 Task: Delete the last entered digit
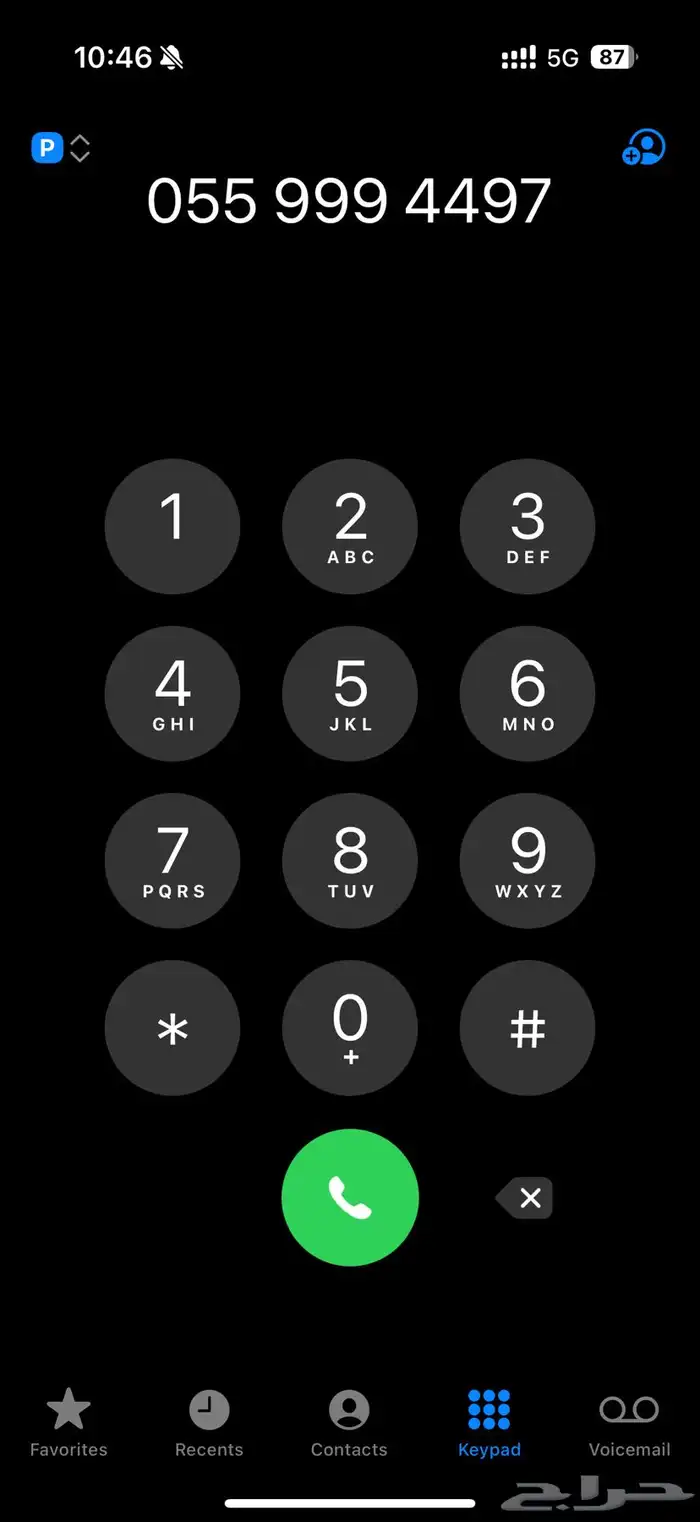point(526,1197)
